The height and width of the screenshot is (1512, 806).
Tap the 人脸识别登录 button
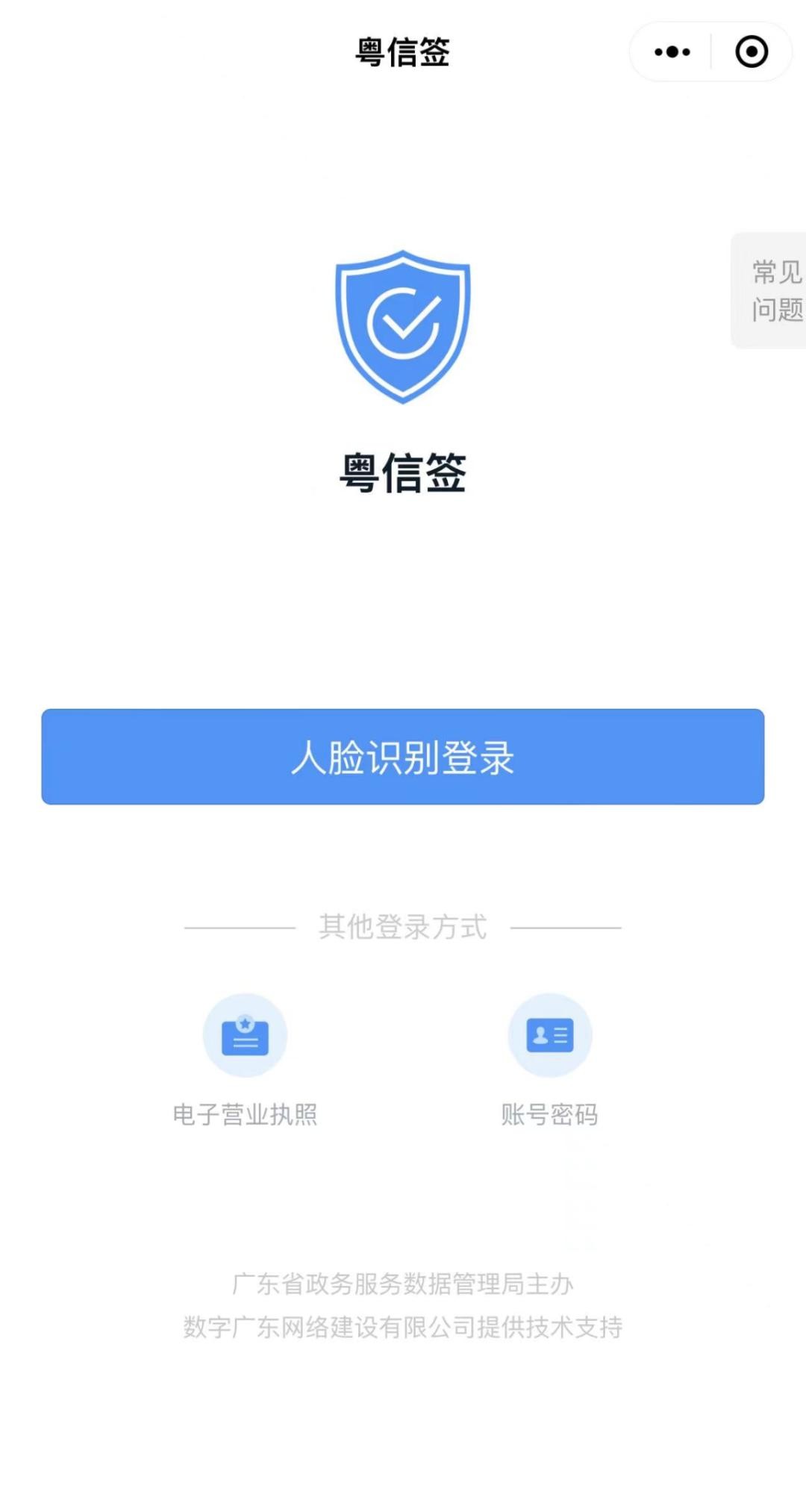click(x=403, y=757)
